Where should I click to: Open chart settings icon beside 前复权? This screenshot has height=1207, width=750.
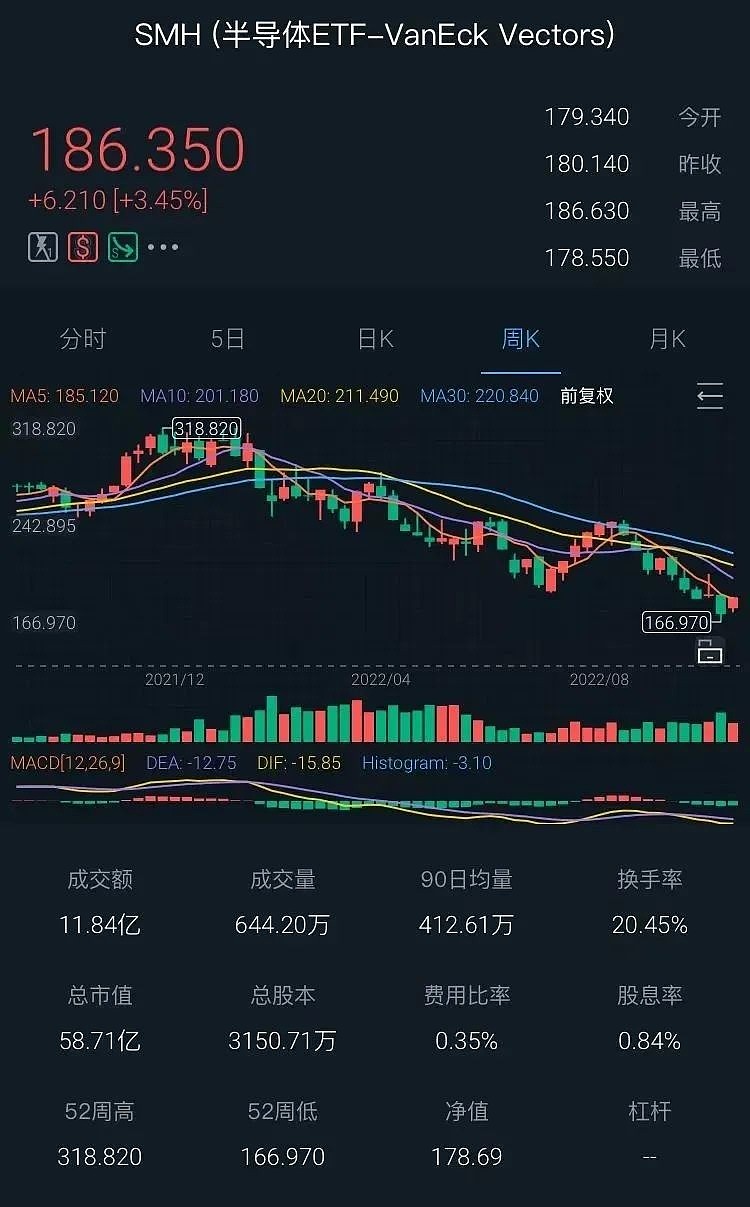pos(710,396)
